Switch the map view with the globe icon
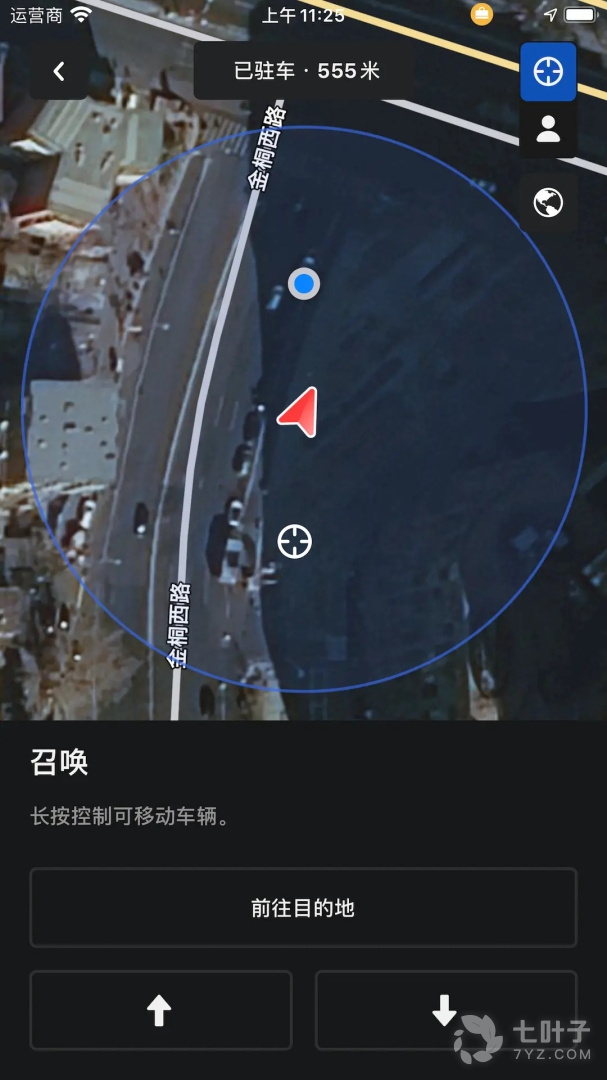 click(548, 203)
